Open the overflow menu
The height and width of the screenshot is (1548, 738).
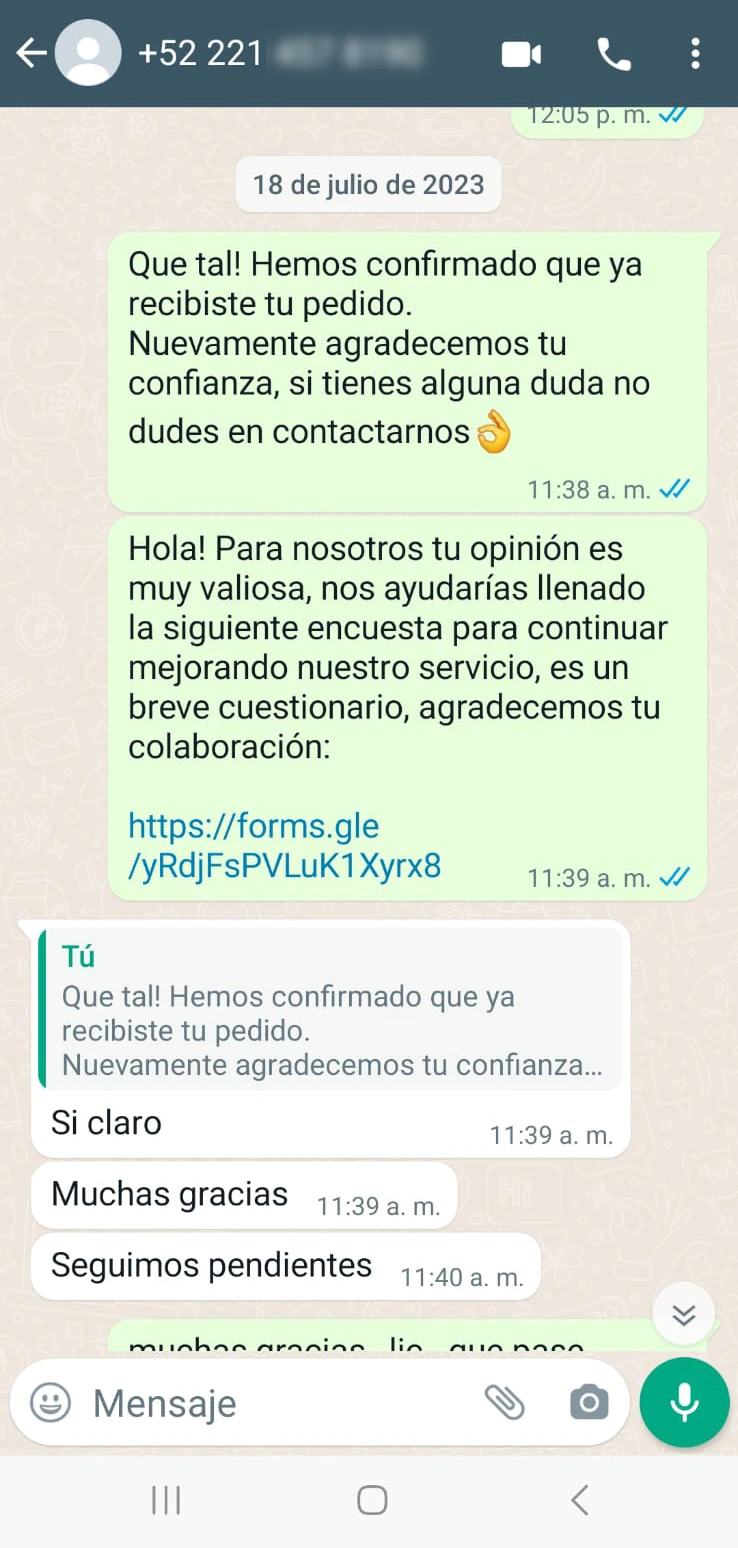pos(696,54)
